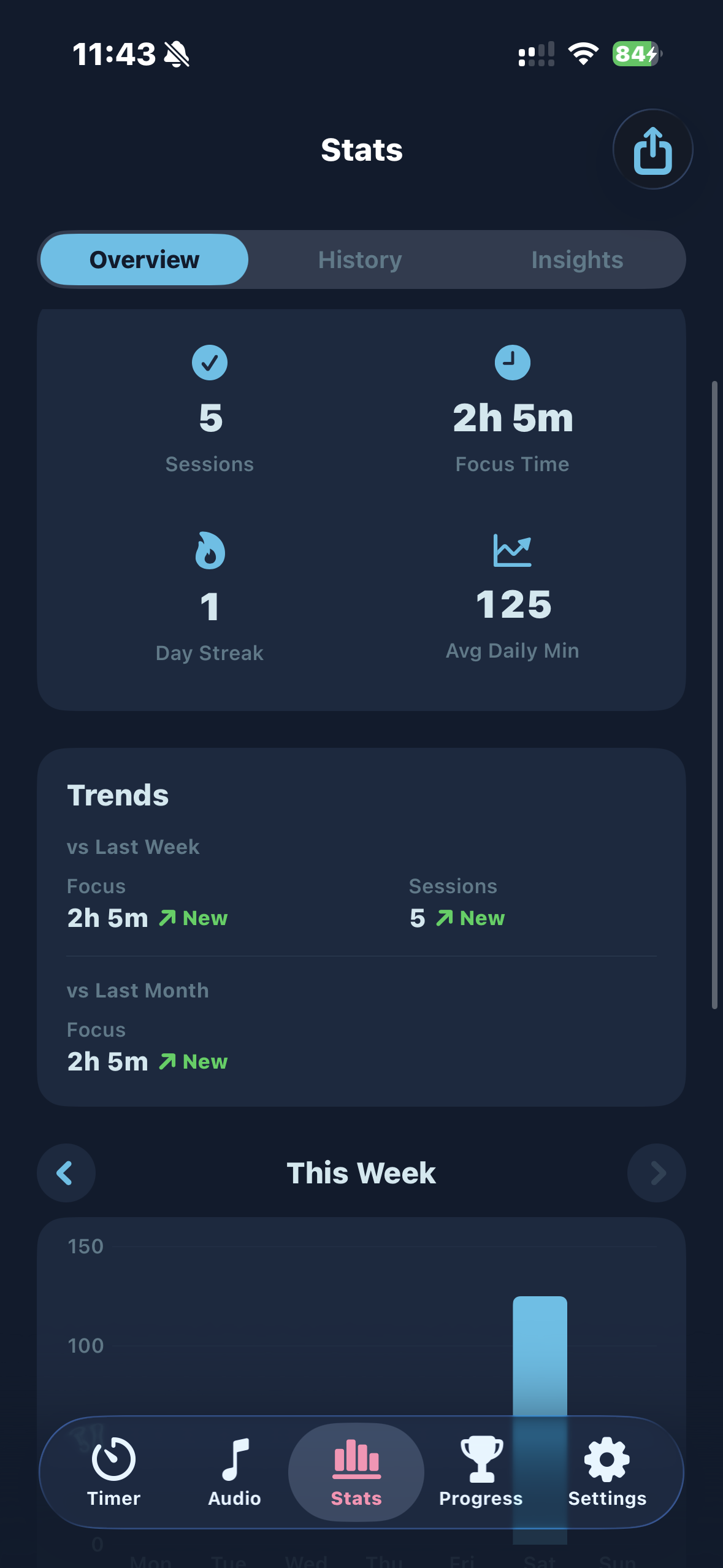
Task: Tap the clock icon above Focus Time
Action: [x=513, y=362]
